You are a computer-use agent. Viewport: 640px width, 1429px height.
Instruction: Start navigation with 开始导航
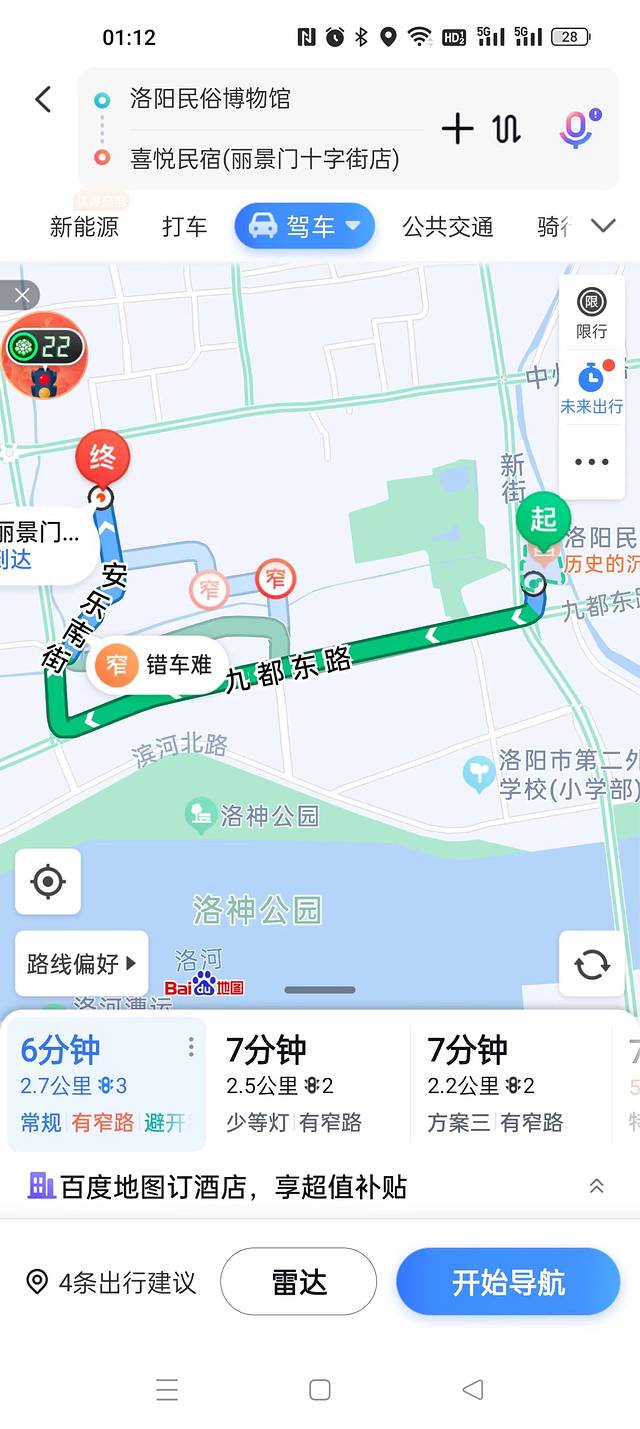(x=508, y=1282)
